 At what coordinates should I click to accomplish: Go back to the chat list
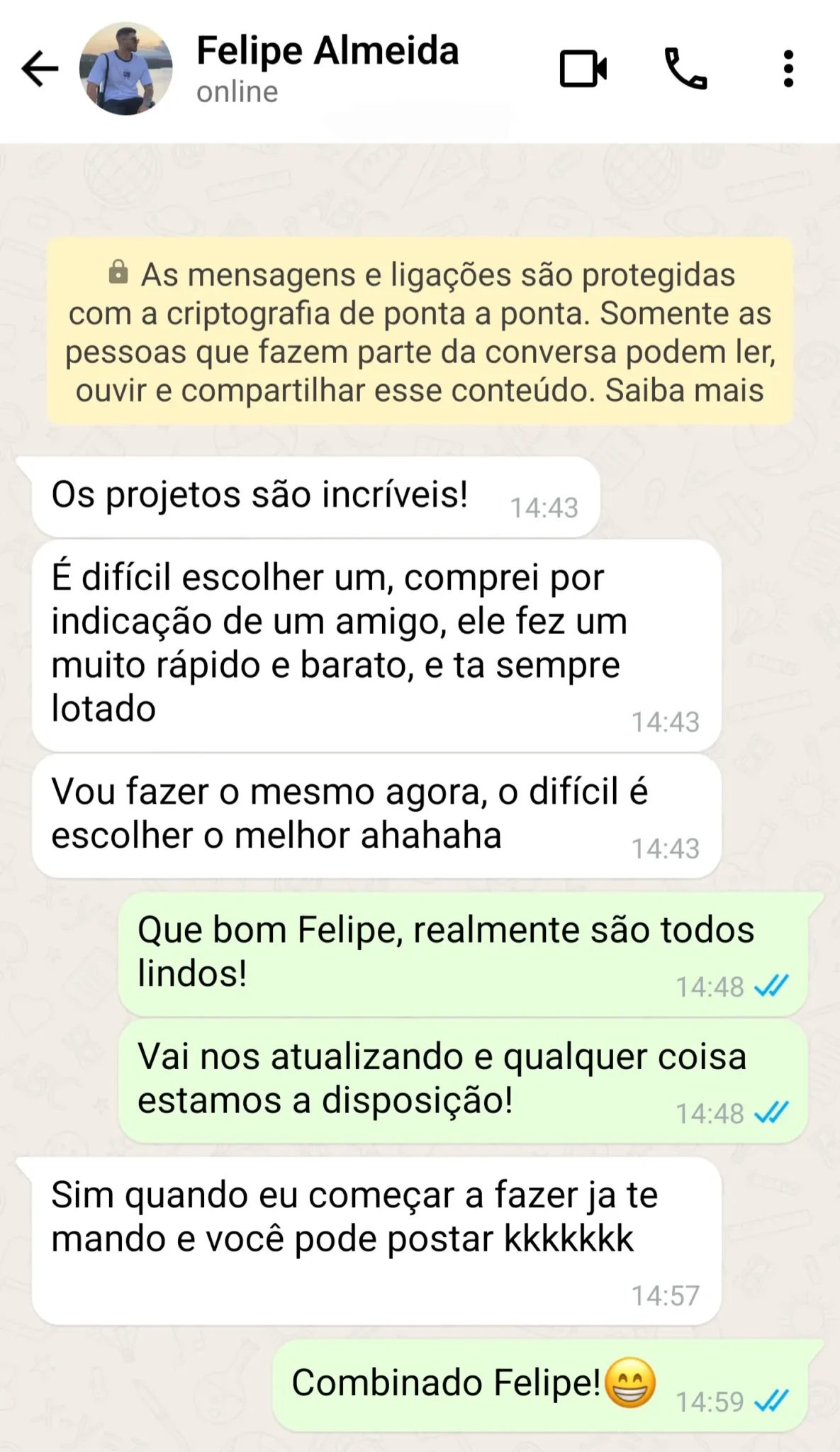click(40, 69)
